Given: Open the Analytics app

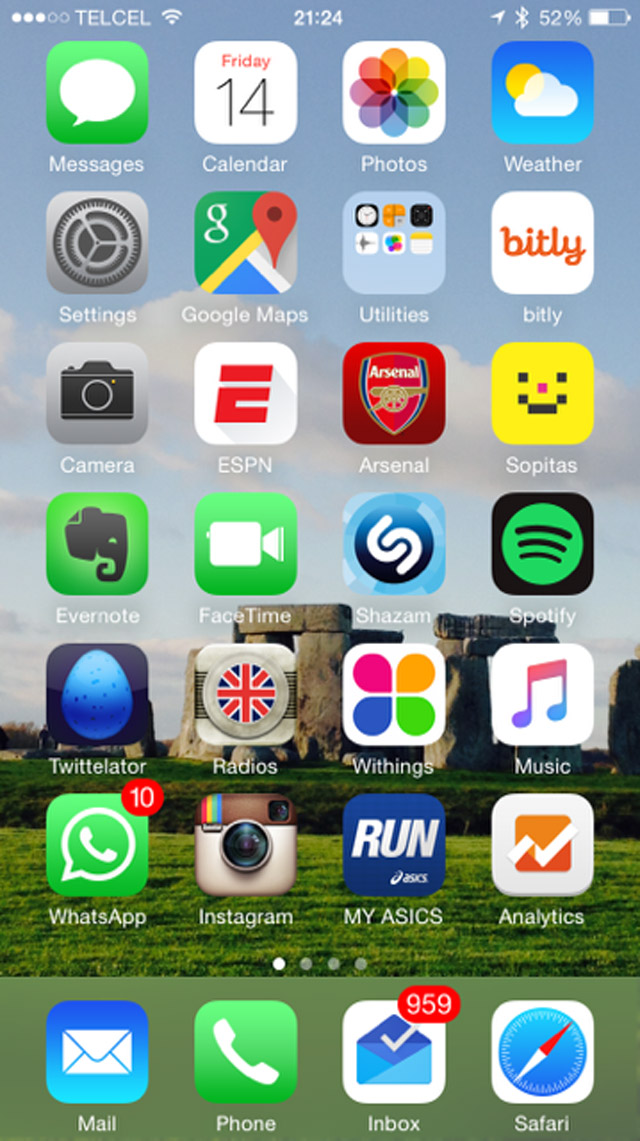Looking at the screenshot, I should coord(542,845).
